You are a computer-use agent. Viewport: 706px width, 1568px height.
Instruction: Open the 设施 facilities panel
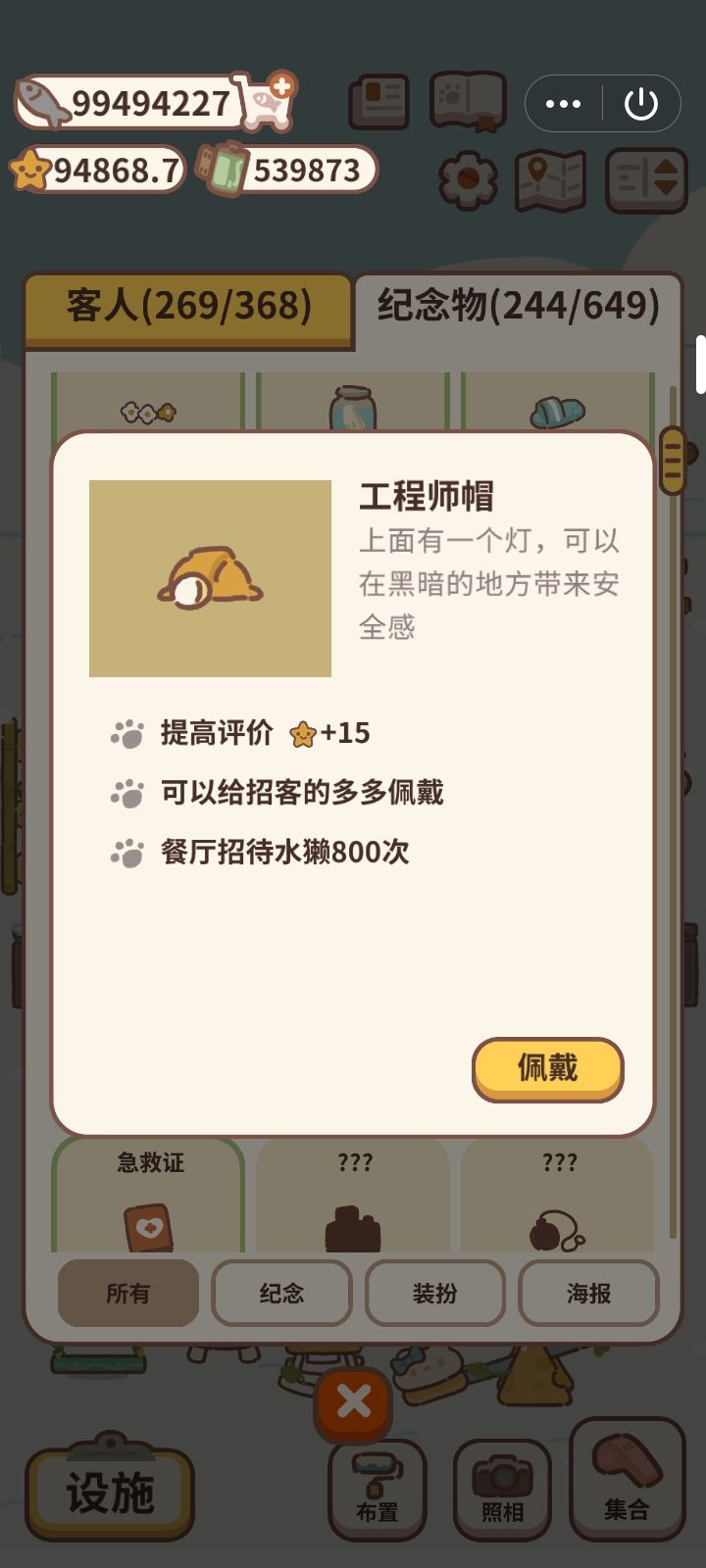click(110, 1492)
